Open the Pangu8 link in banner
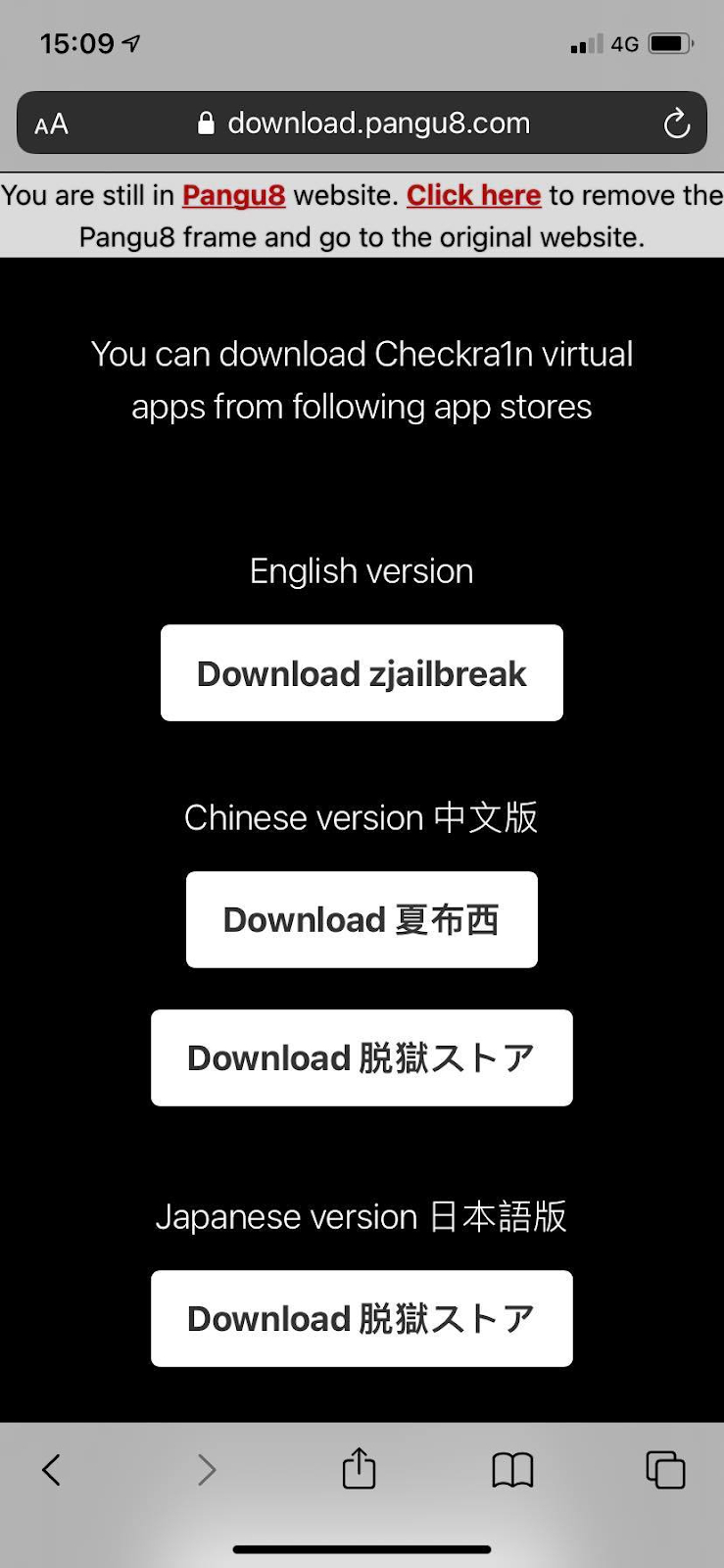This screenshot has height=1568, width=724. (234, 195)
